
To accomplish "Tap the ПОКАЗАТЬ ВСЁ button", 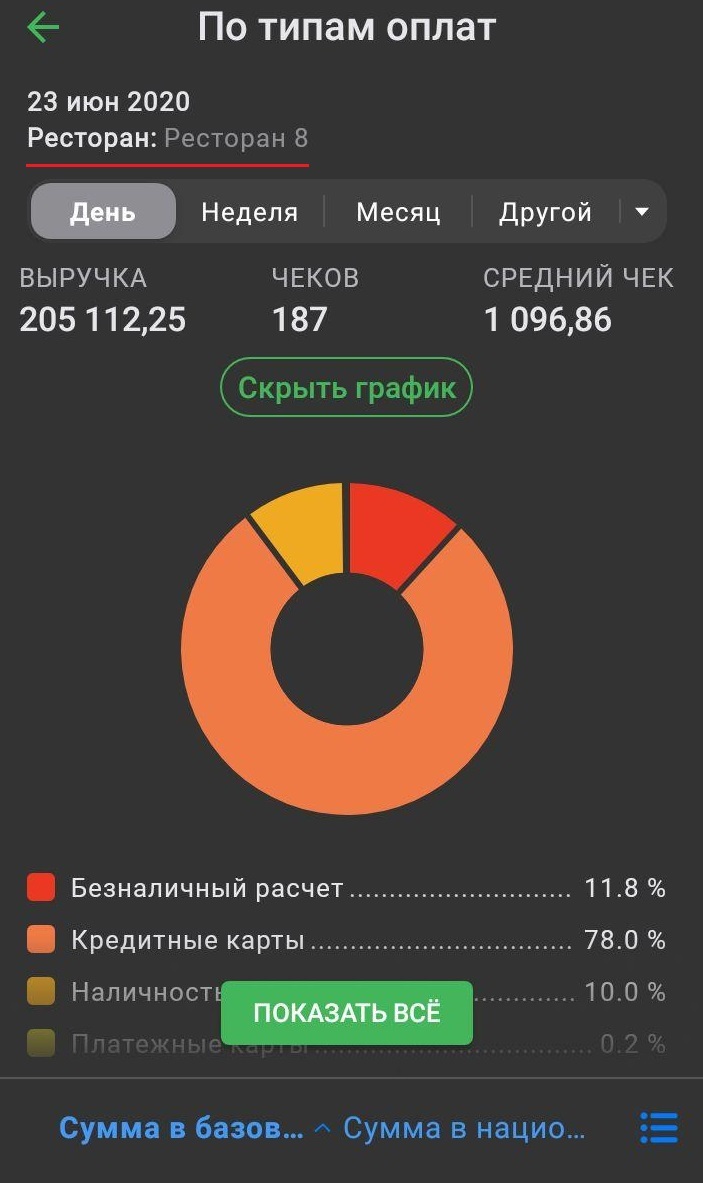I will pyautogui.click(x=346, y=1012).
